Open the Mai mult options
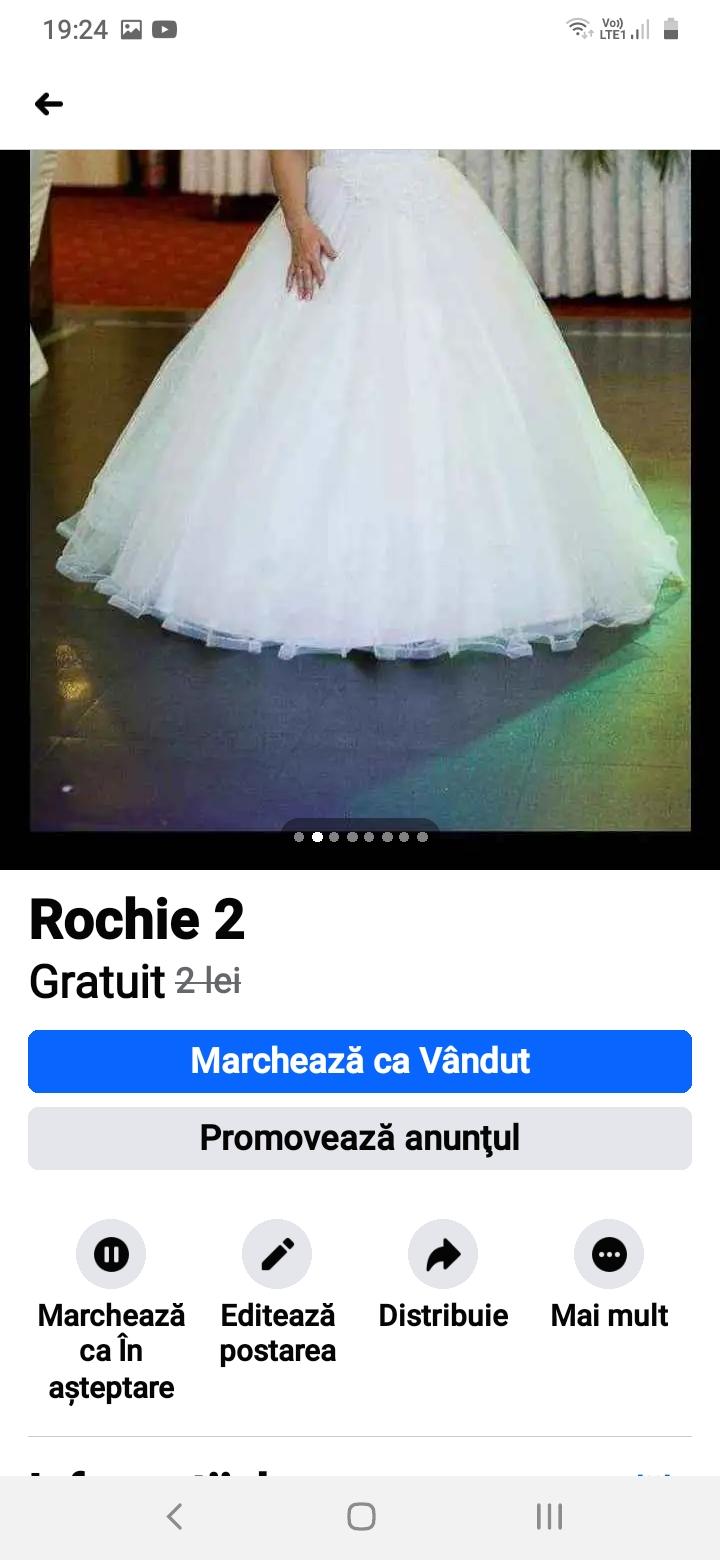The width and height of the screenshot is (720, 1560). coord(609,1255)
